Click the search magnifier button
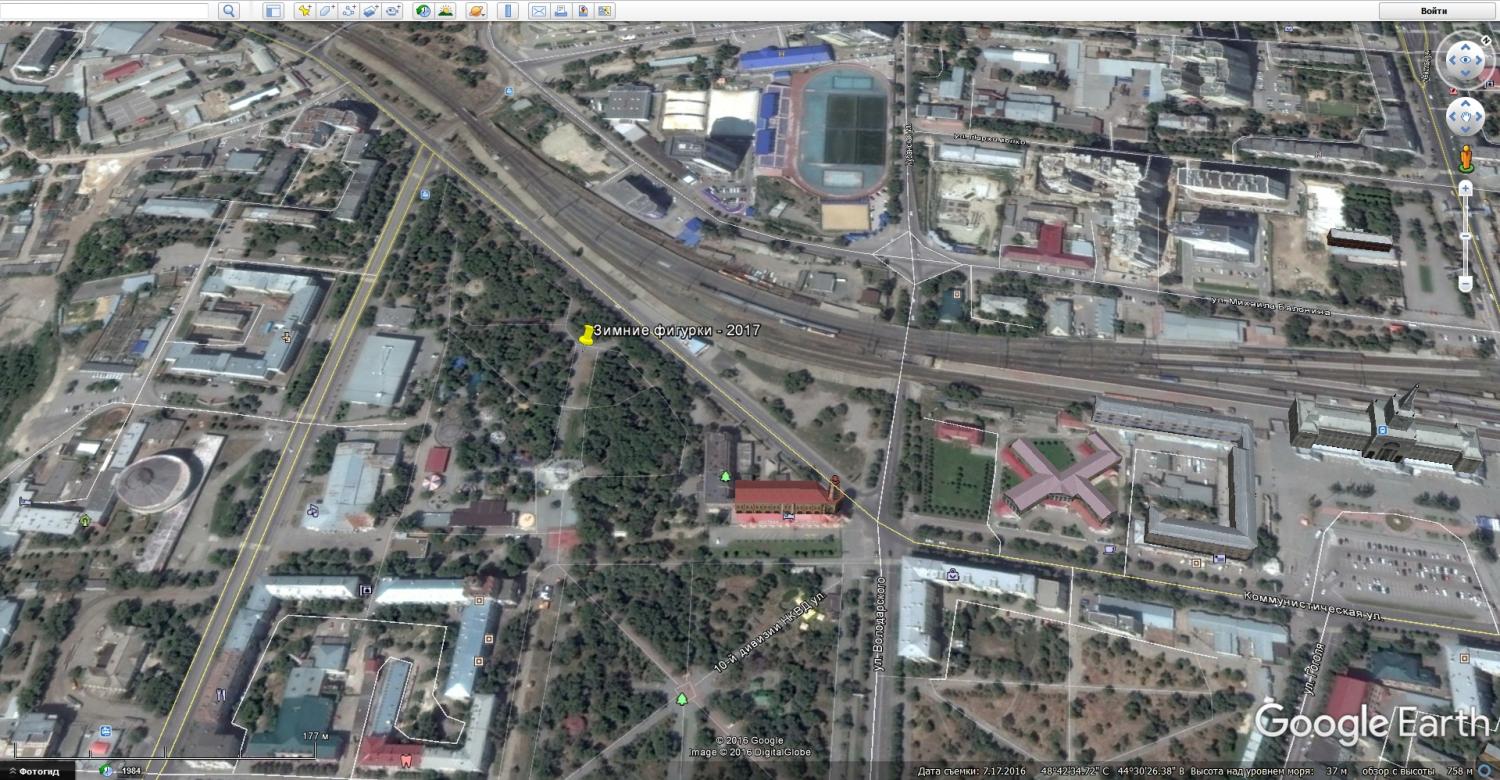Image resolution: width=1500 pixels, height=780 pixels. click(229, 10)
